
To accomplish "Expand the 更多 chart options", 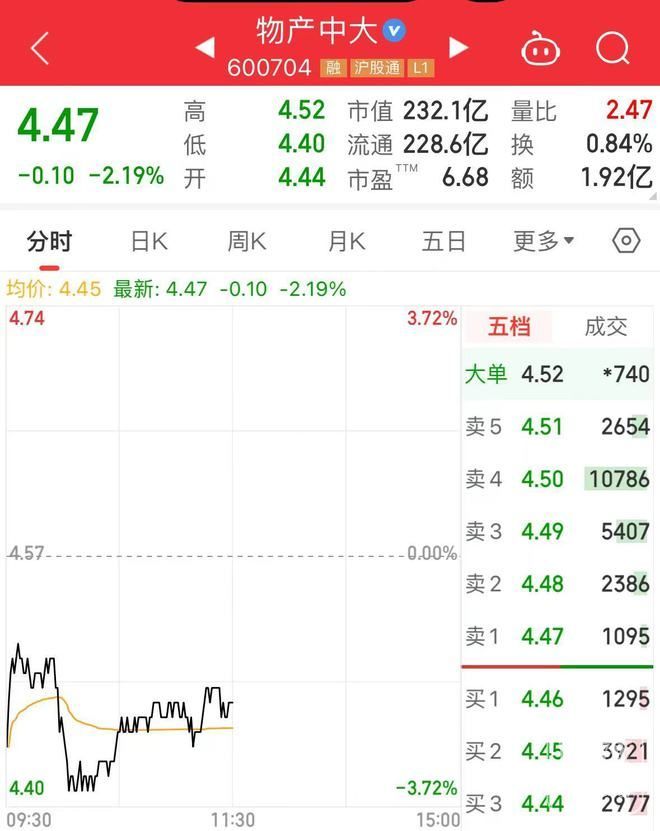I will point(543,241).
